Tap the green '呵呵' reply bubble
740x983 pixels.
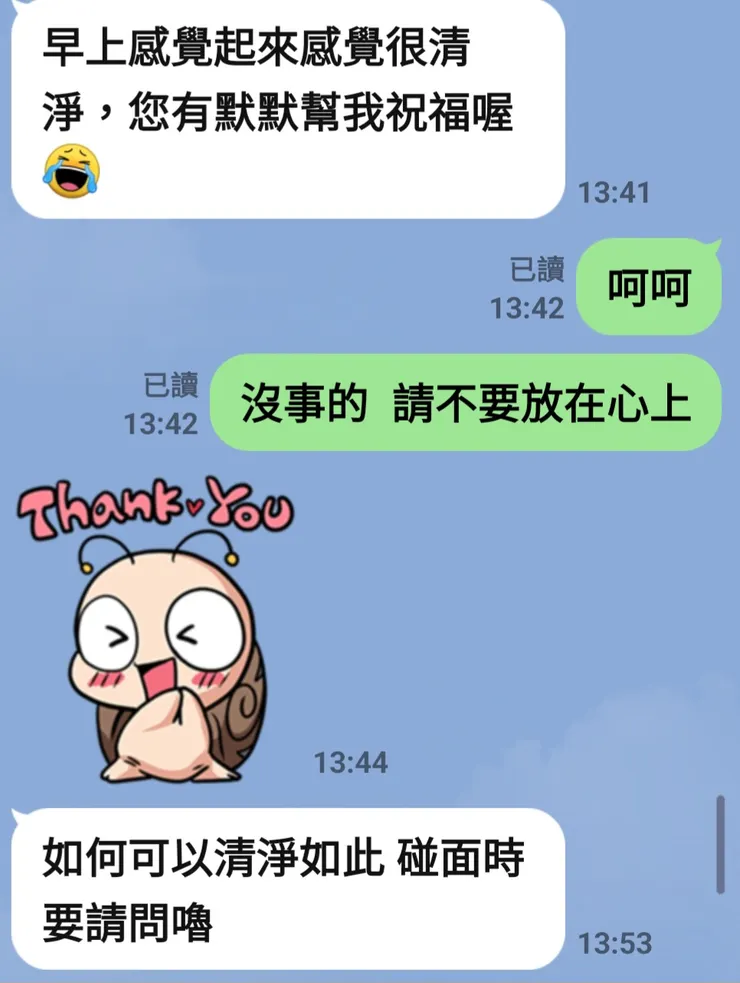pyautogui.click(x=648, y=287)
